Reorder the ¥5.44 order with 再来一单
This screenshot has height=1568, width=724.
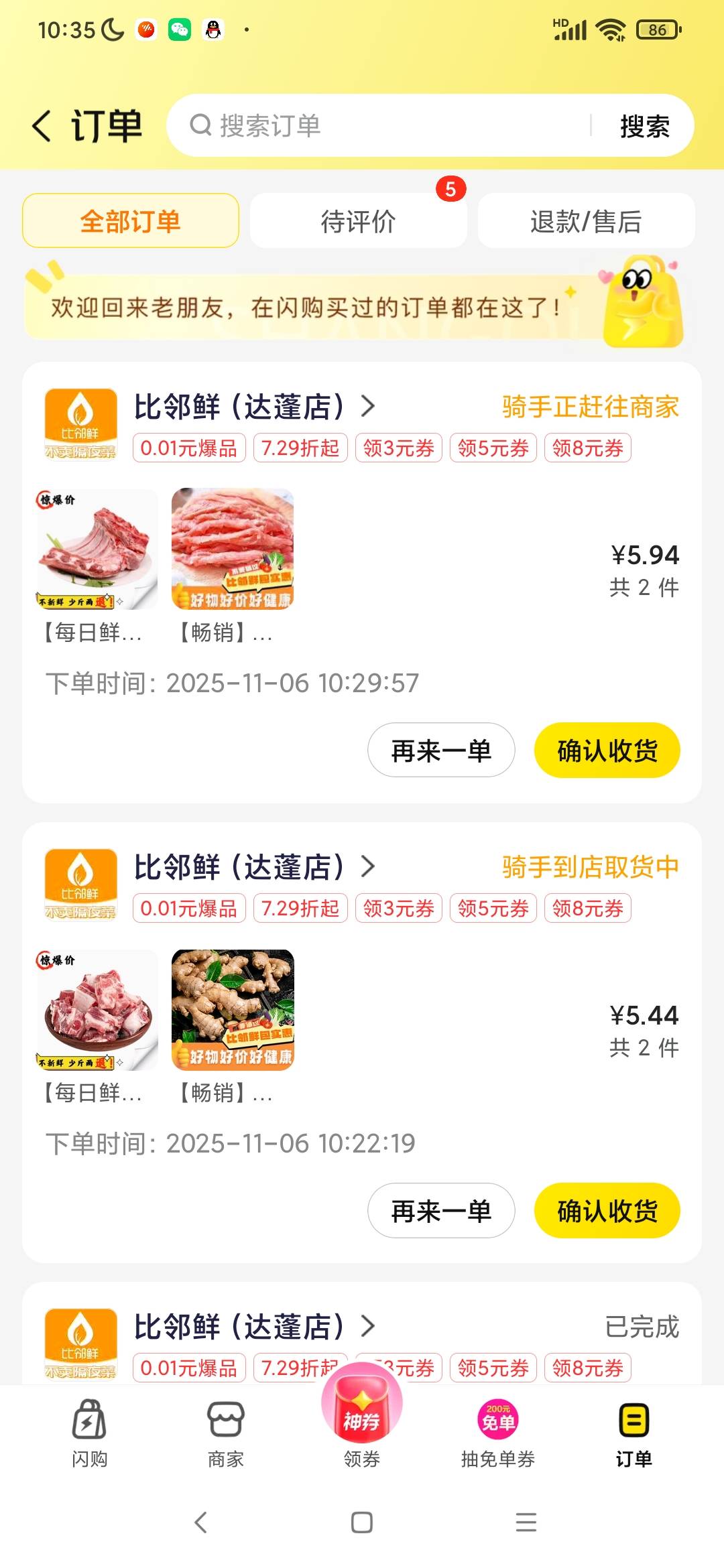(x=441, y=1211)
